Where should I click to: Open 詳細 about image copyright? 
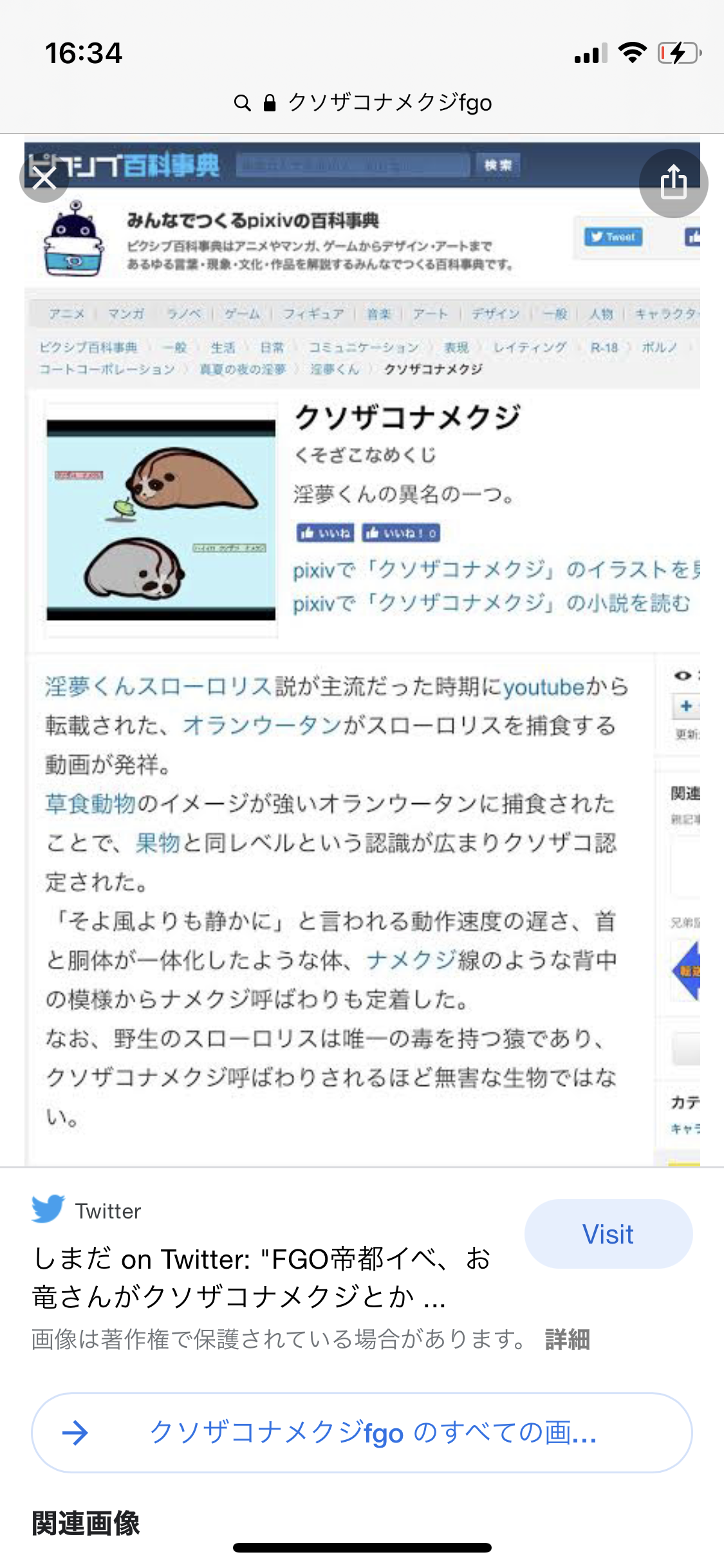pyautogui.click(x=567, y=1339)
